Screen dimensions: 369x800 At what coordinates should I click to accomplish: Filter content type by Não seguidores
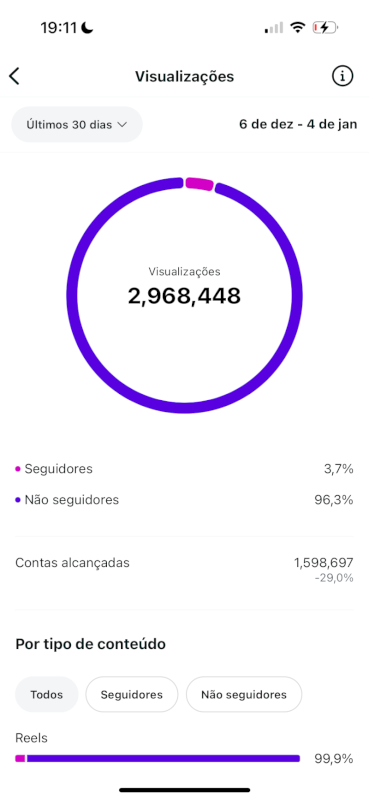244,694
